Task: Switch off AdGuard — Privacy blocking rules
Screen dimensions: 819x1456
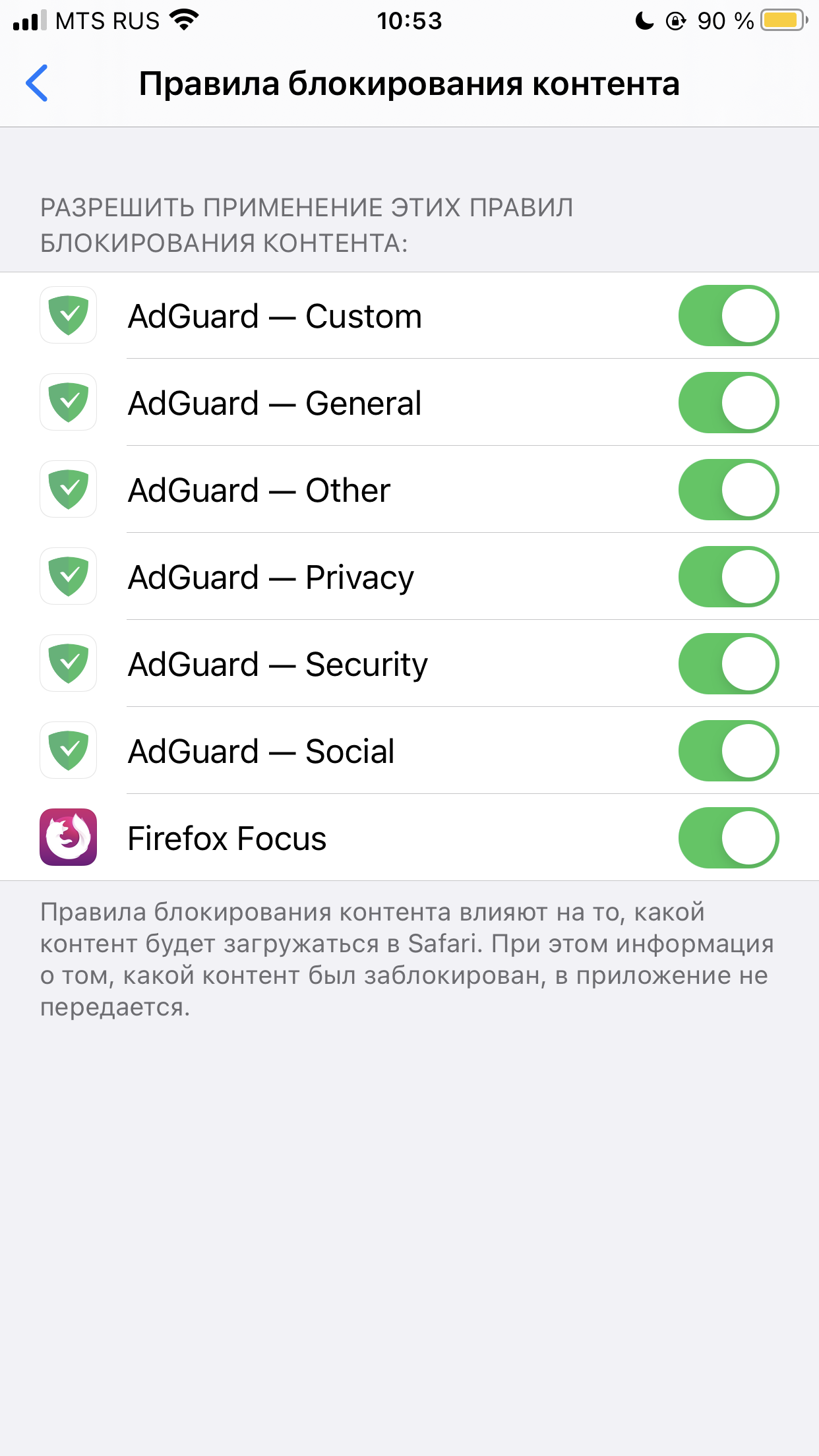Action: (x=728, y=577)
